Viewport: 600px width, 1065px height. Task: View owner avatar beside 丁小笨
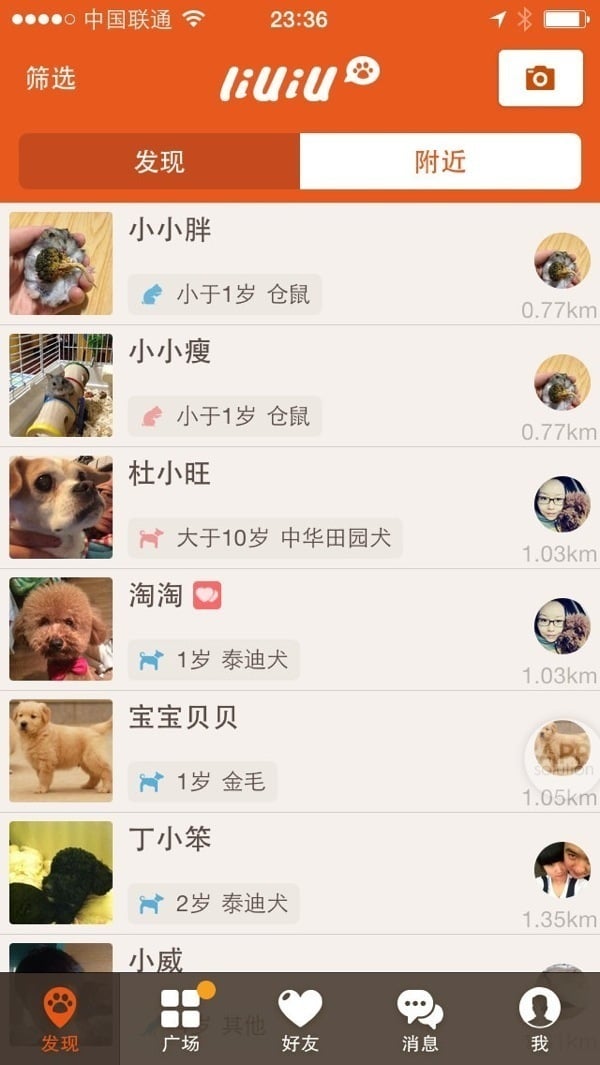click(x=562, y=870)
